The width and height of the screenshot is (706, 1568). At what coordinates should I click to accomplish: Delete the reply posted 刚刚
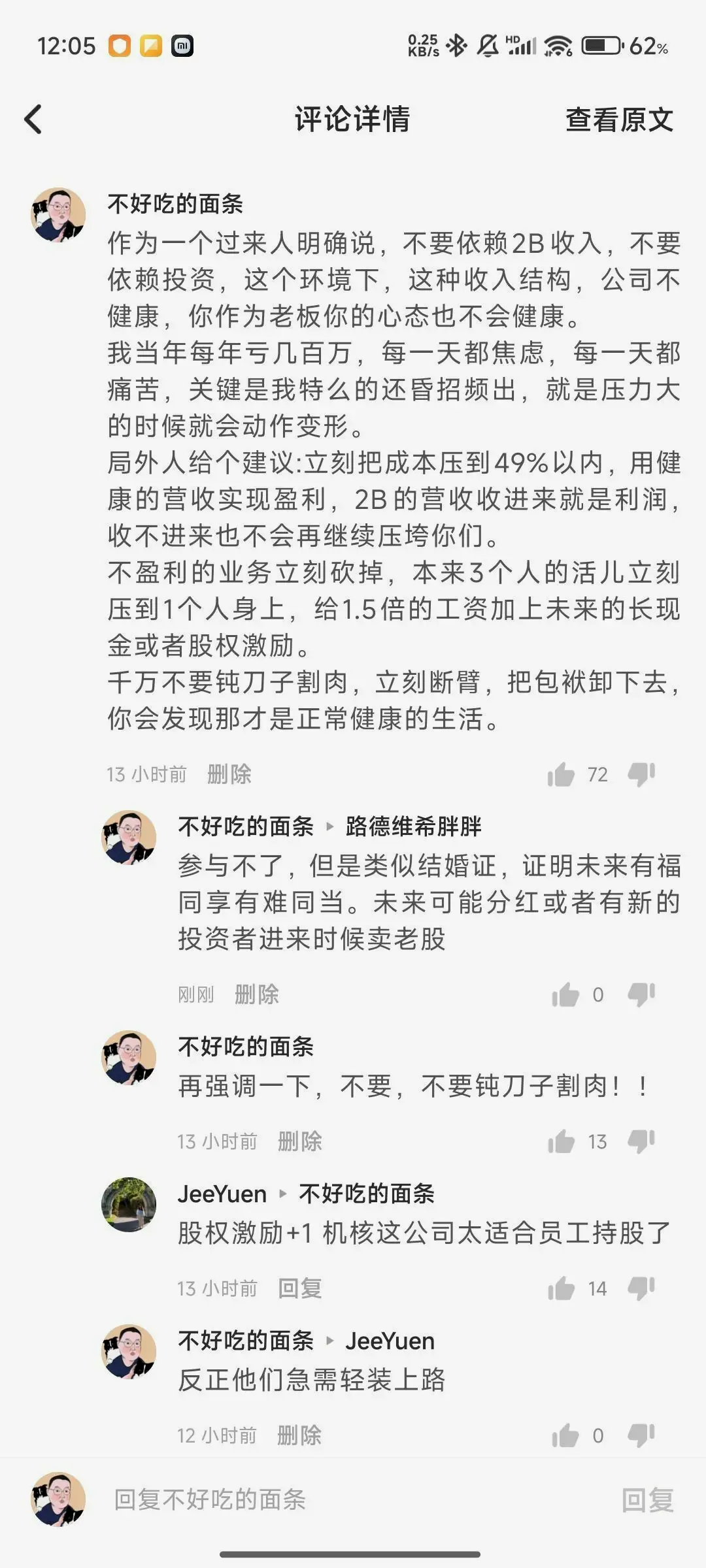click(257, 995)
